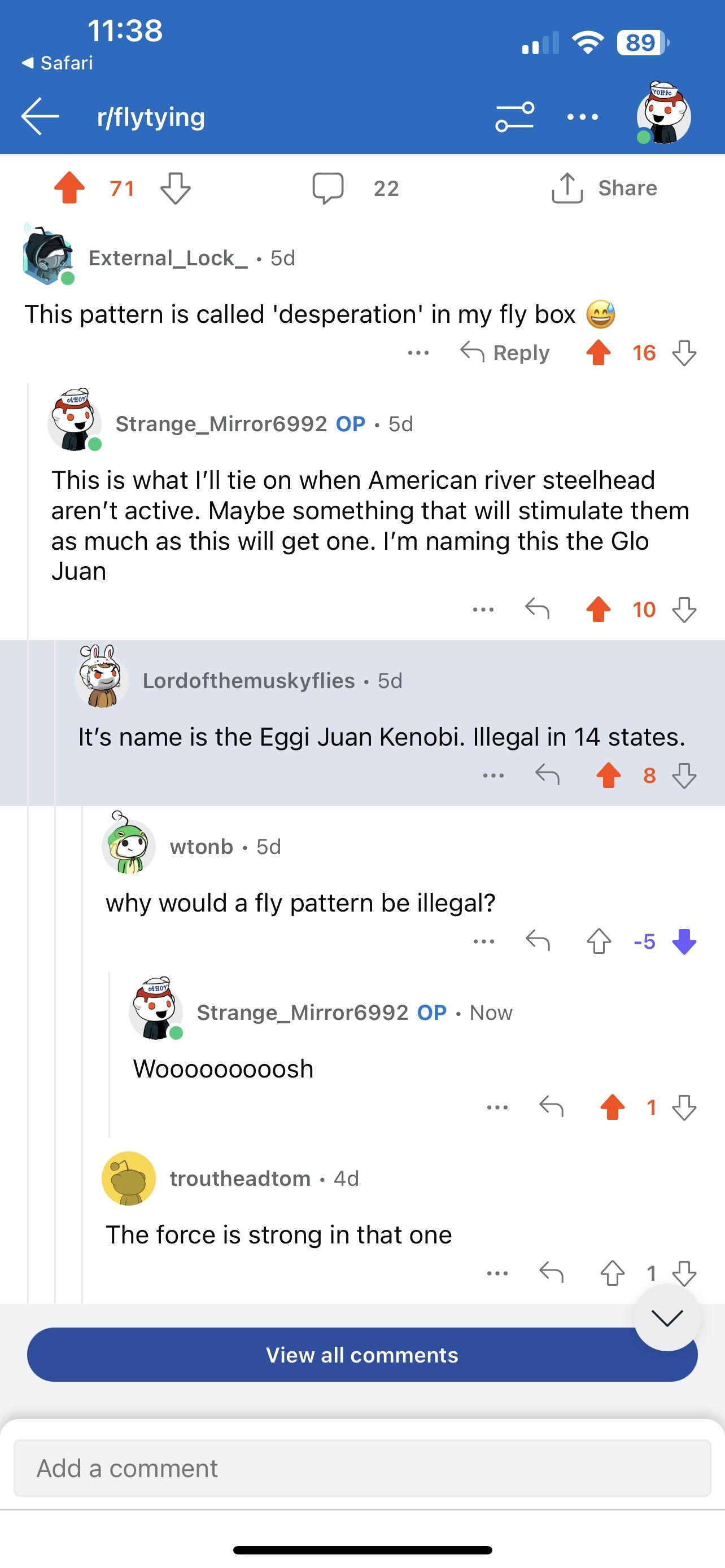Downvote External_Lock_'s comment
Viewport: 725px width, 1568px height.
(684, 352)
